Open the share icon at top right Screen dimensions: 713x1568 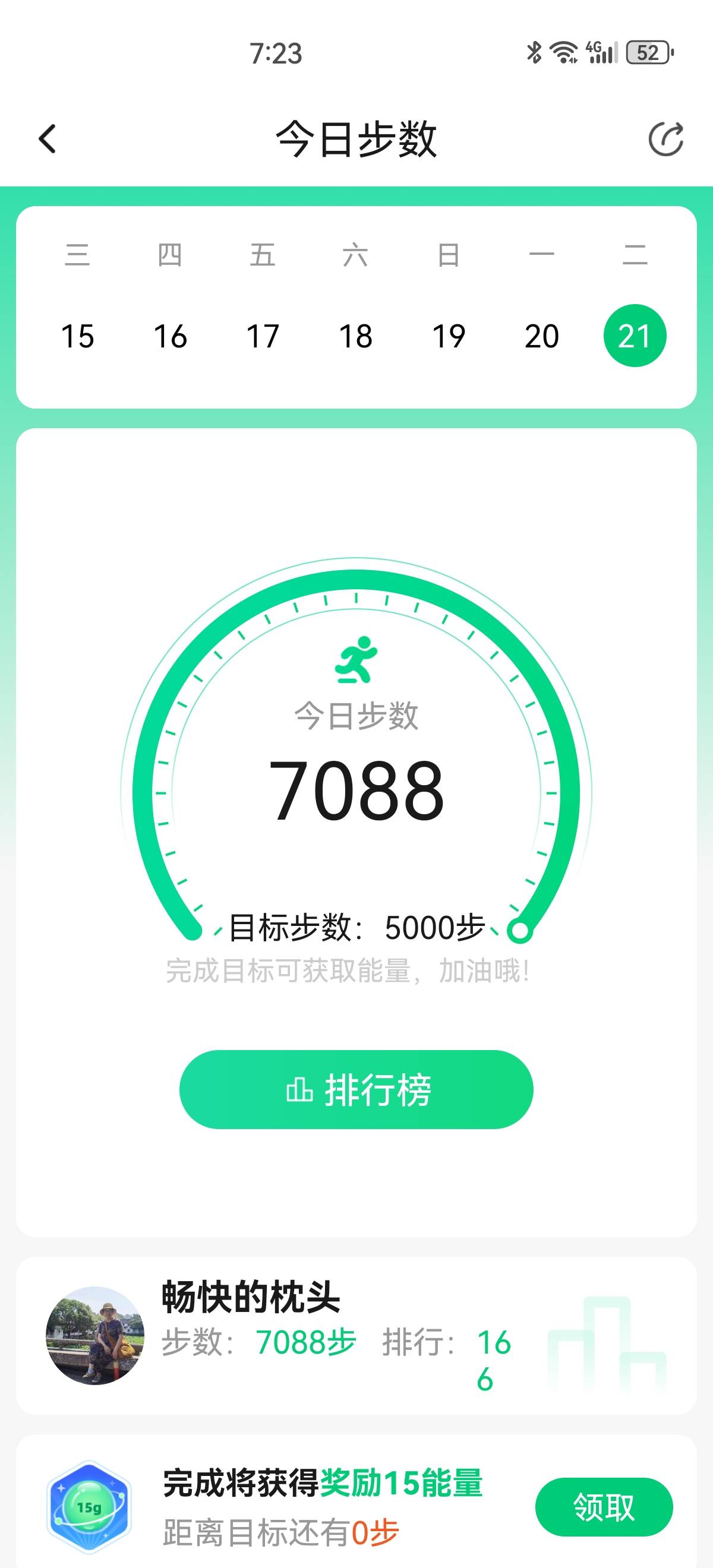(x=667, y=139)
